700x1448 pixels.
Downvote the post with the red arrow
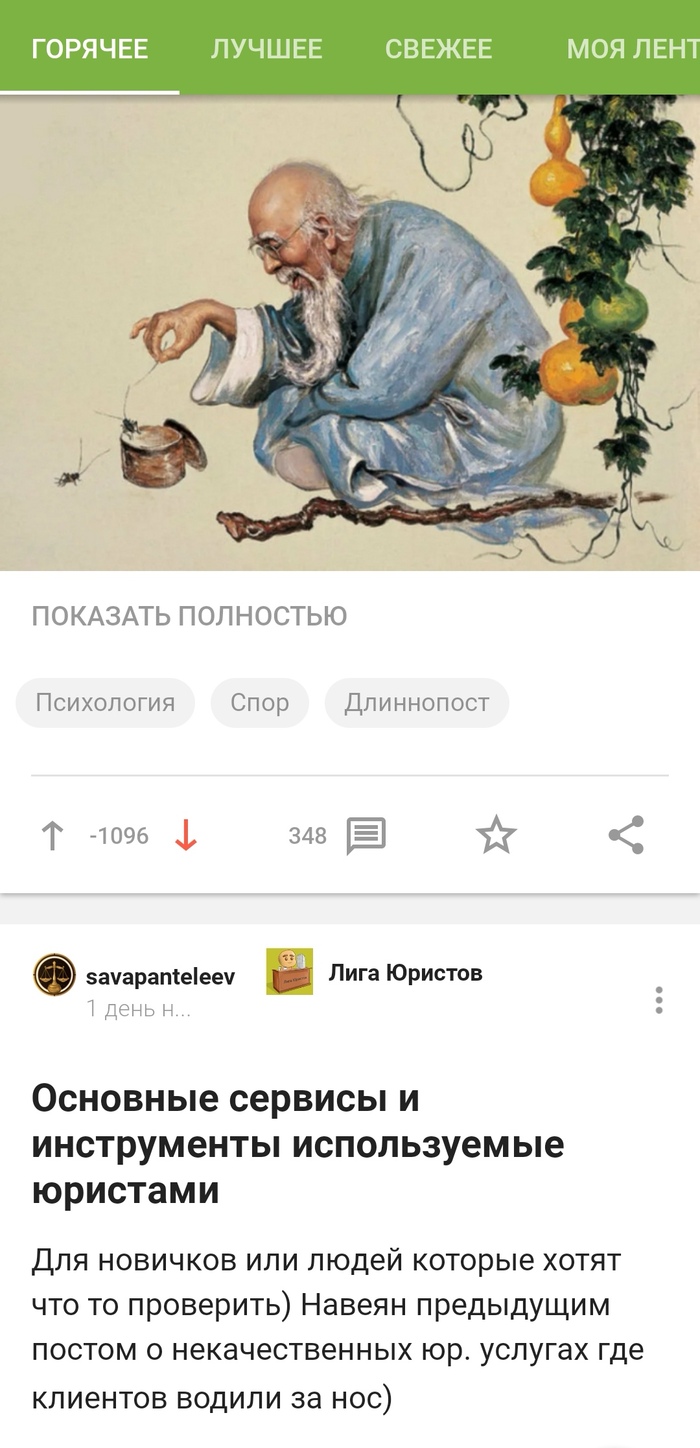pos(186,836)
